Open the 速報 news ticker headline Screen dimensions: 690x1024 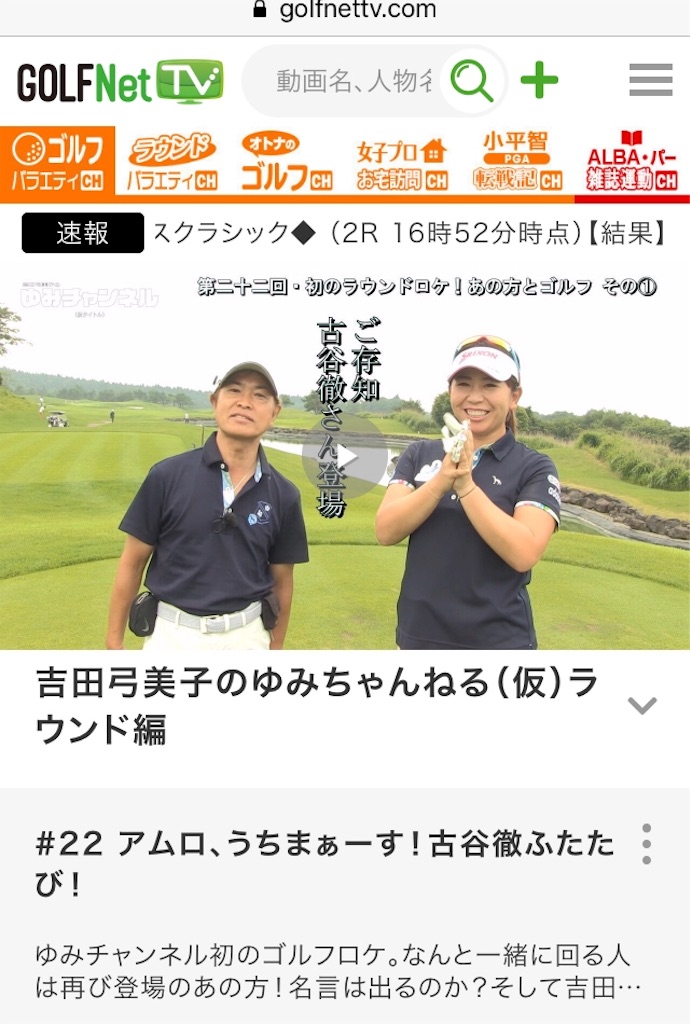(x=408, y=234)
